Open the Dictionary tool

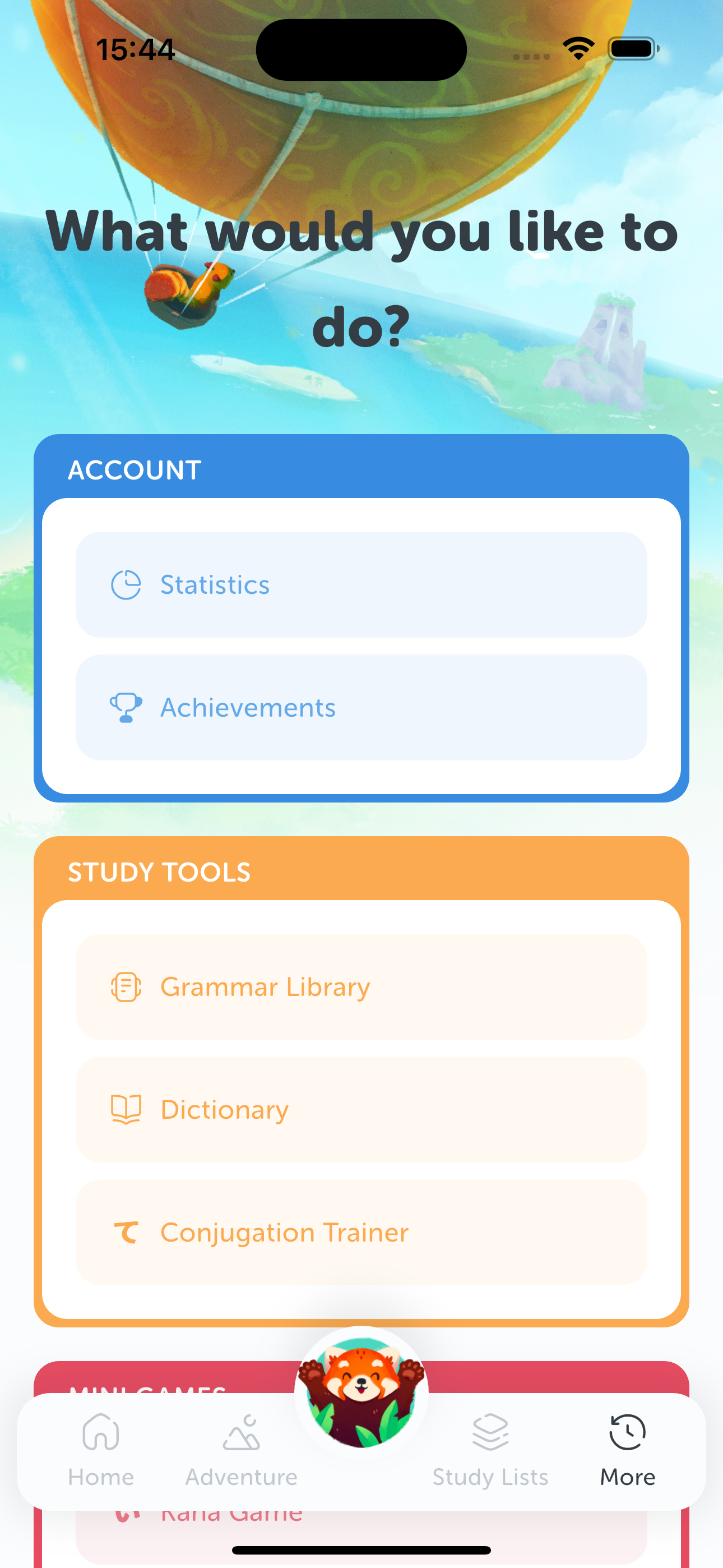[x=361, y=1110]
